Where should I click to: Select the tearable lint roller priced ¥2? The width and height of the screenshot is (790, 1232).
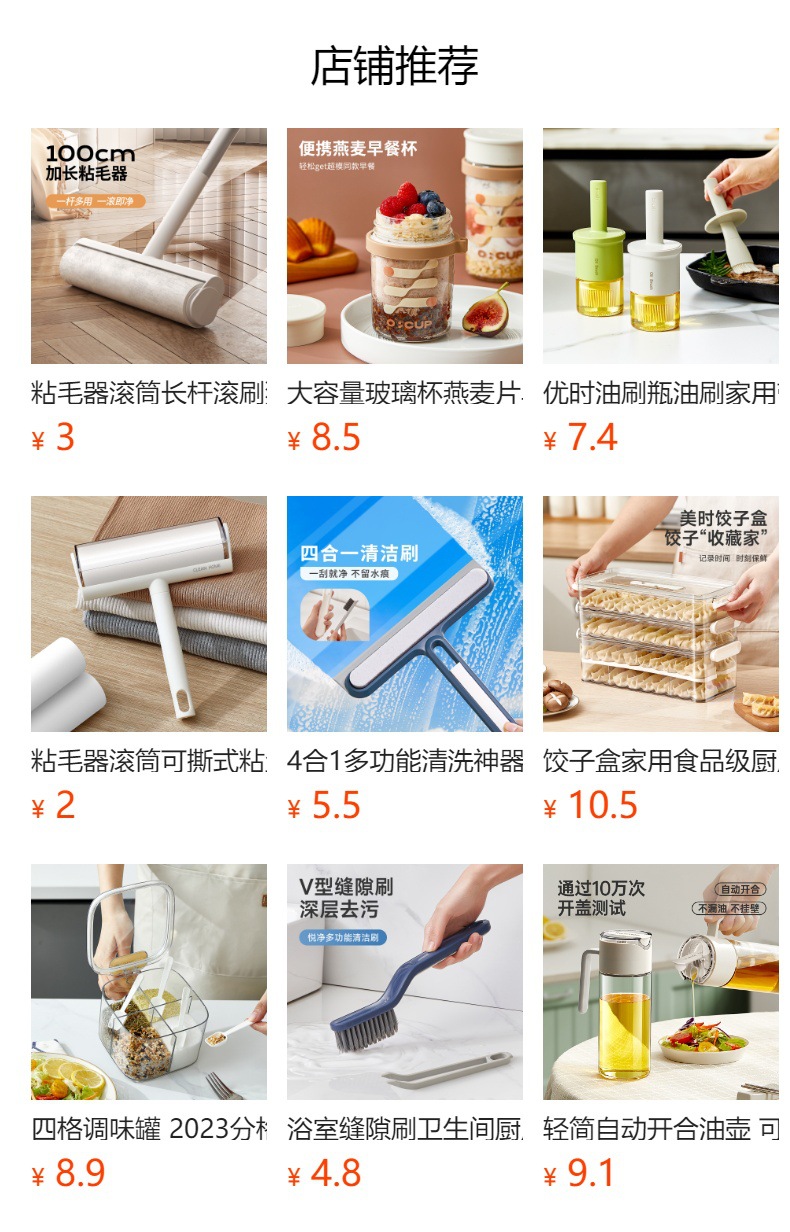pyautogui.click(x=148, y=614)
